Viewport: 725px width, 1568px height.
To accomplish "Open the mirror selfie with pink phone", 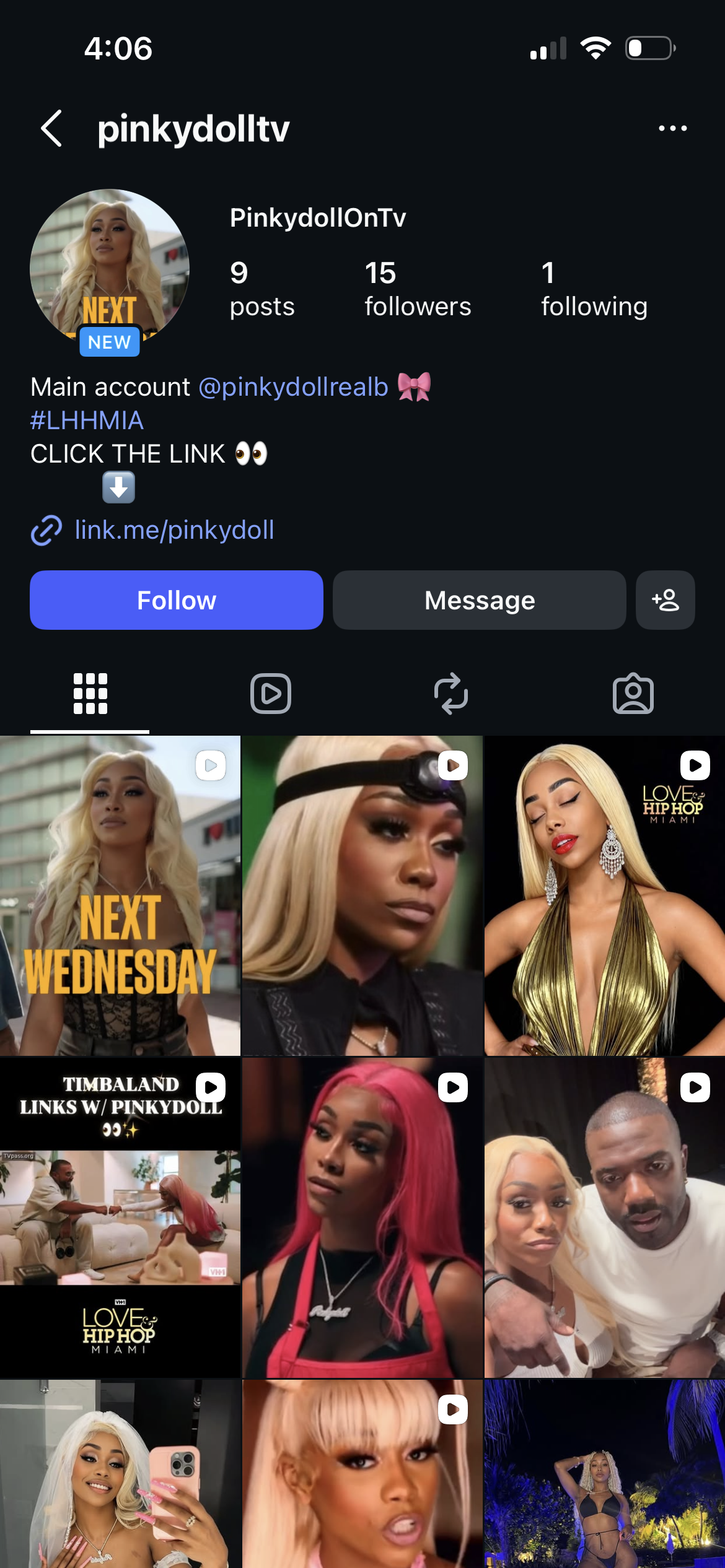I will (120, 1474).
